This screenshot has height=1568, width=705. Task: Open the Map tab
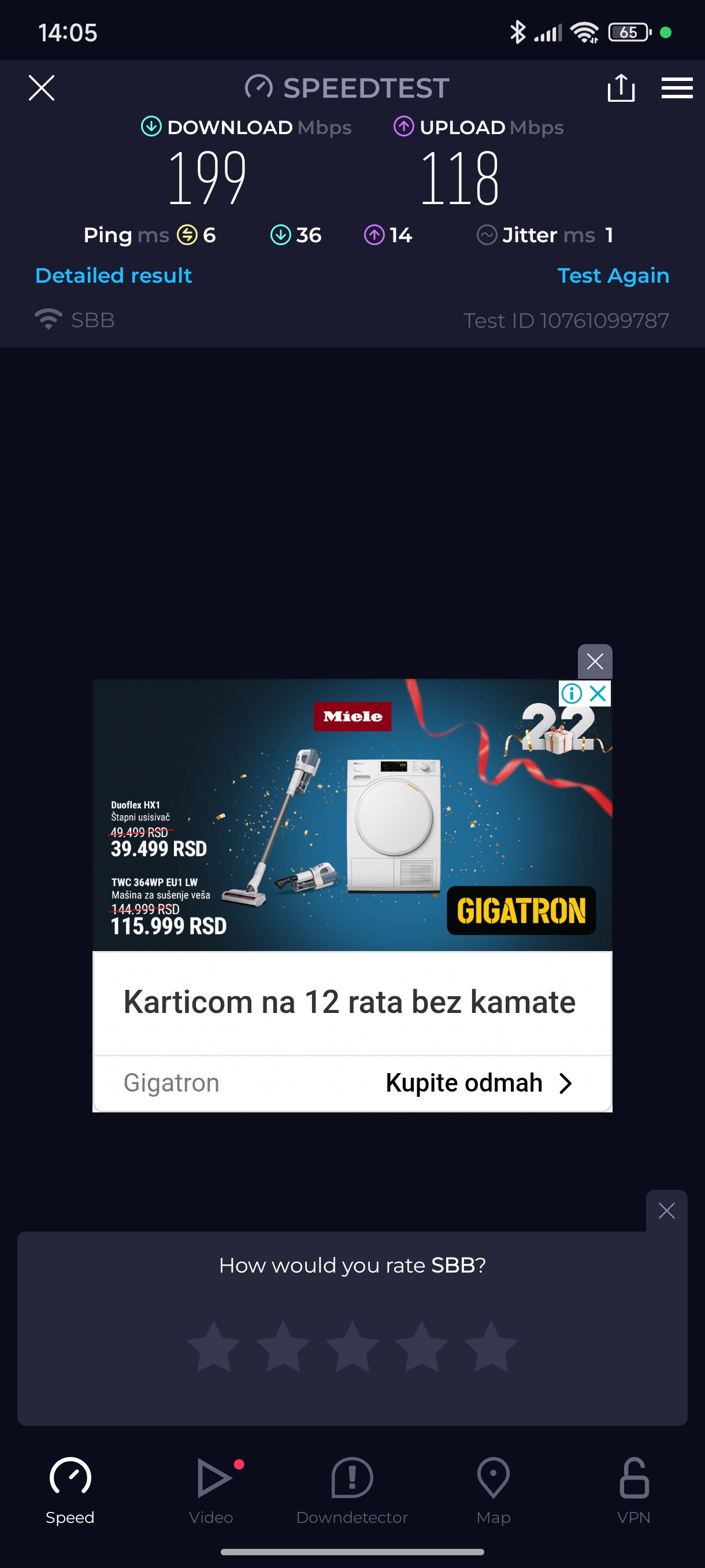(x=493, y=1489)
